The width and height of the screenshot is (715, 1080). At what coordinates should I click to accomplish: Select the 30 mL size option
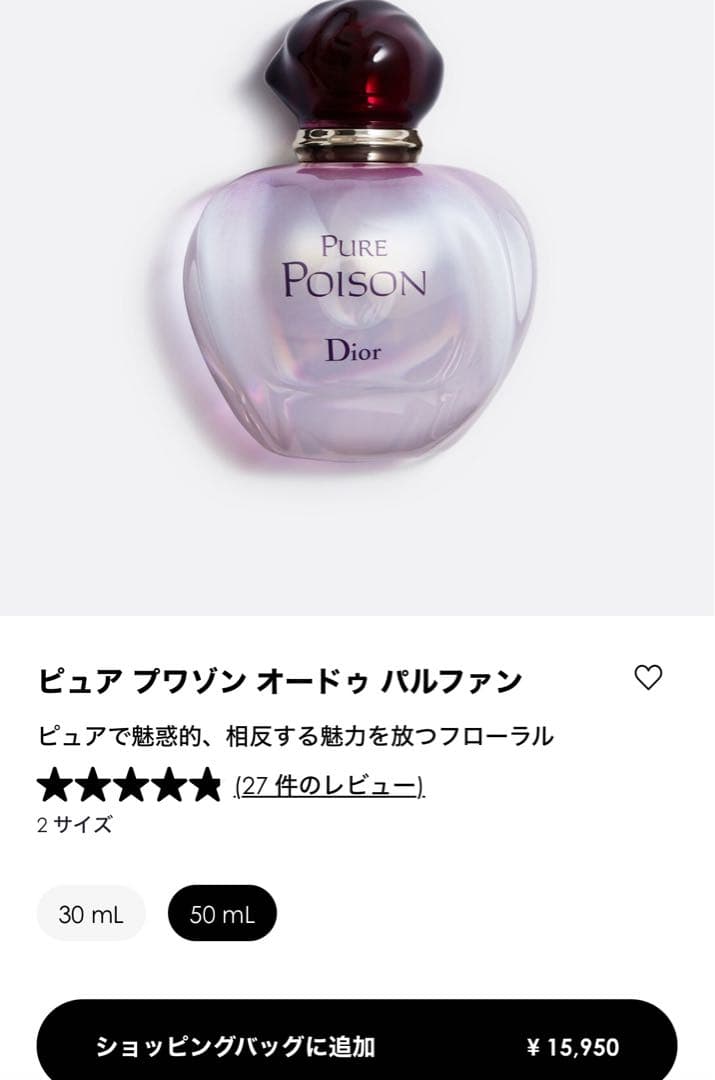tap(91, 914)
